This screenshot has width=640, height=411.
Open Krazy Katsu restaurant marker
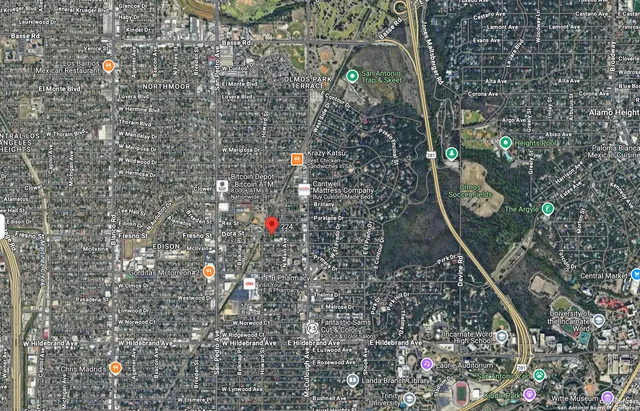(296, 159)
